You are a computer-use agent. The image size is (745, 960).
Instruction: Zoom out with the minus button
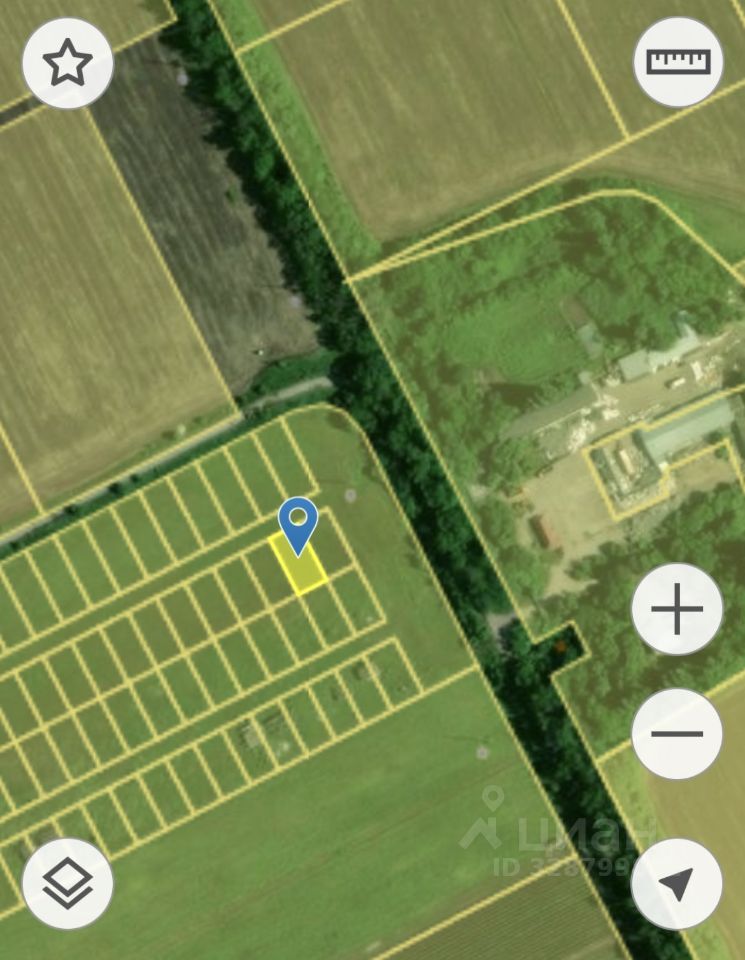pos(677,734)
